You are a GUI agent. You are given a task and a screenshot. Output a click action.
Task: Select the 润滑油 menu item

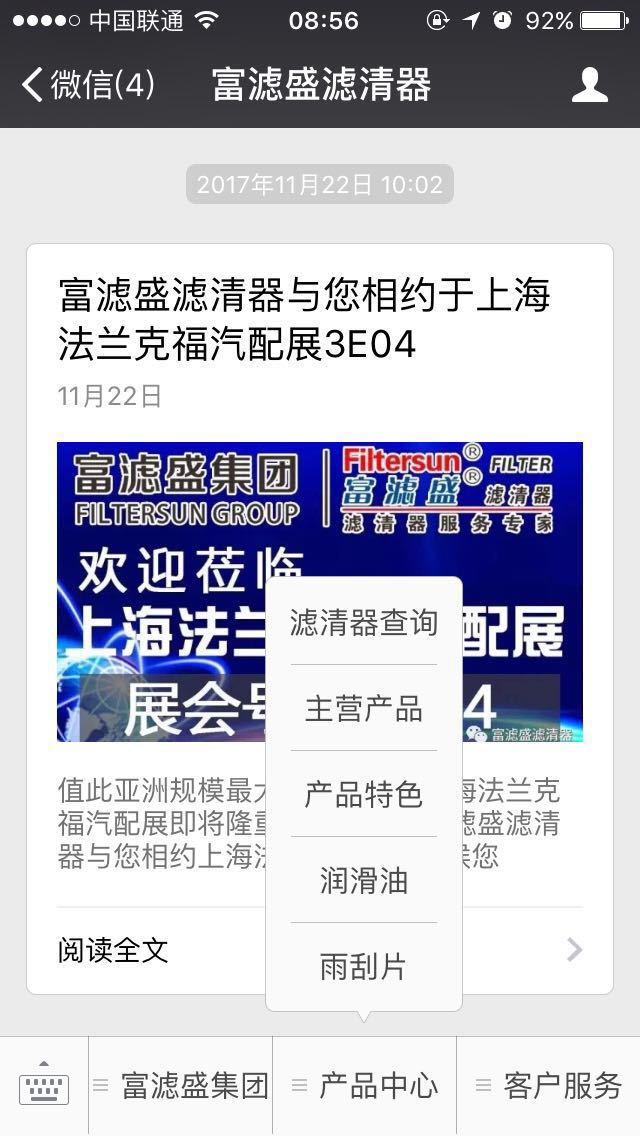point(364,881)
